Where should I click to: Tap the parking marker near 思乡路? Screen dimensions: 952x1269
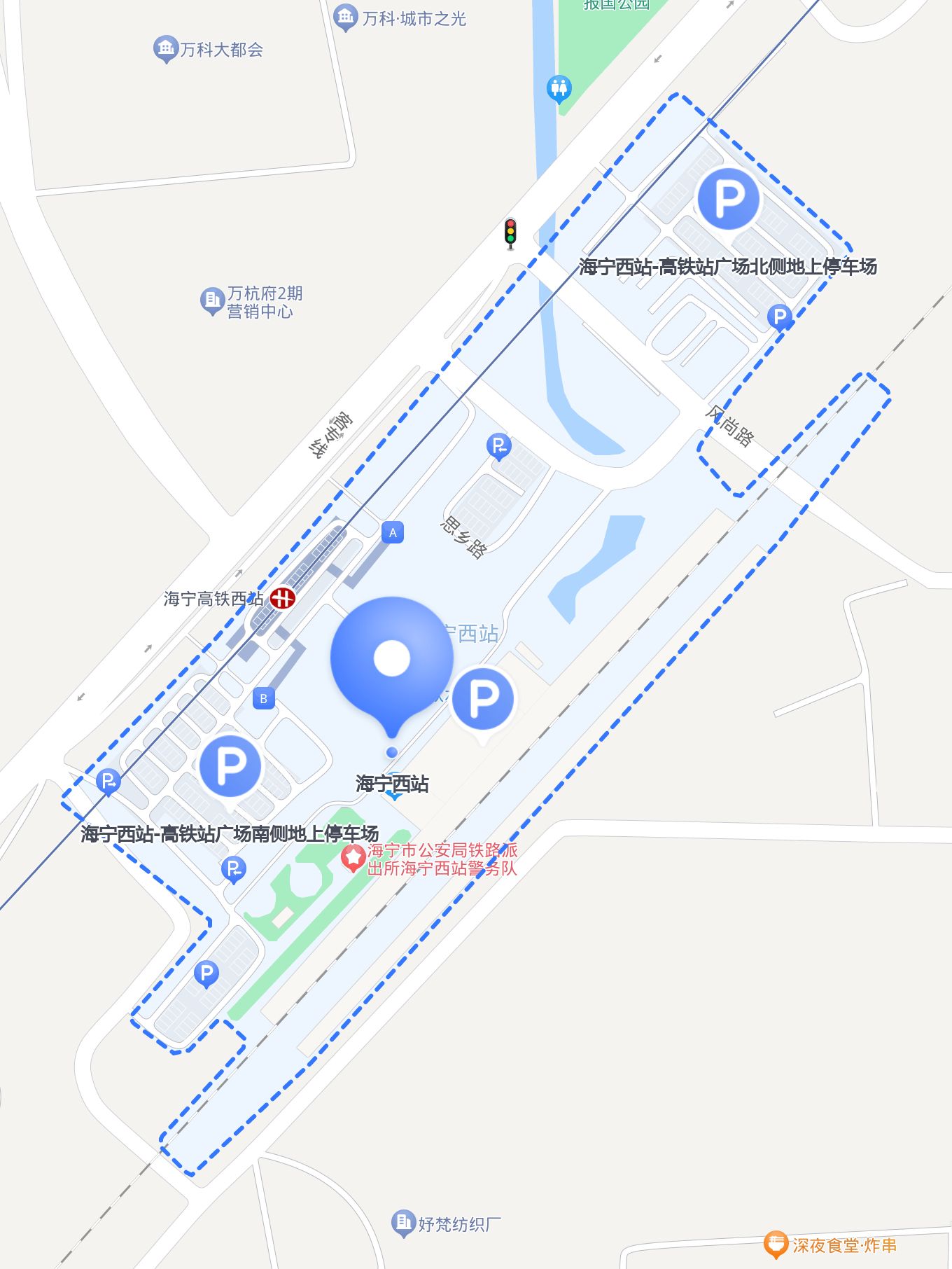(x=498, y=445)
